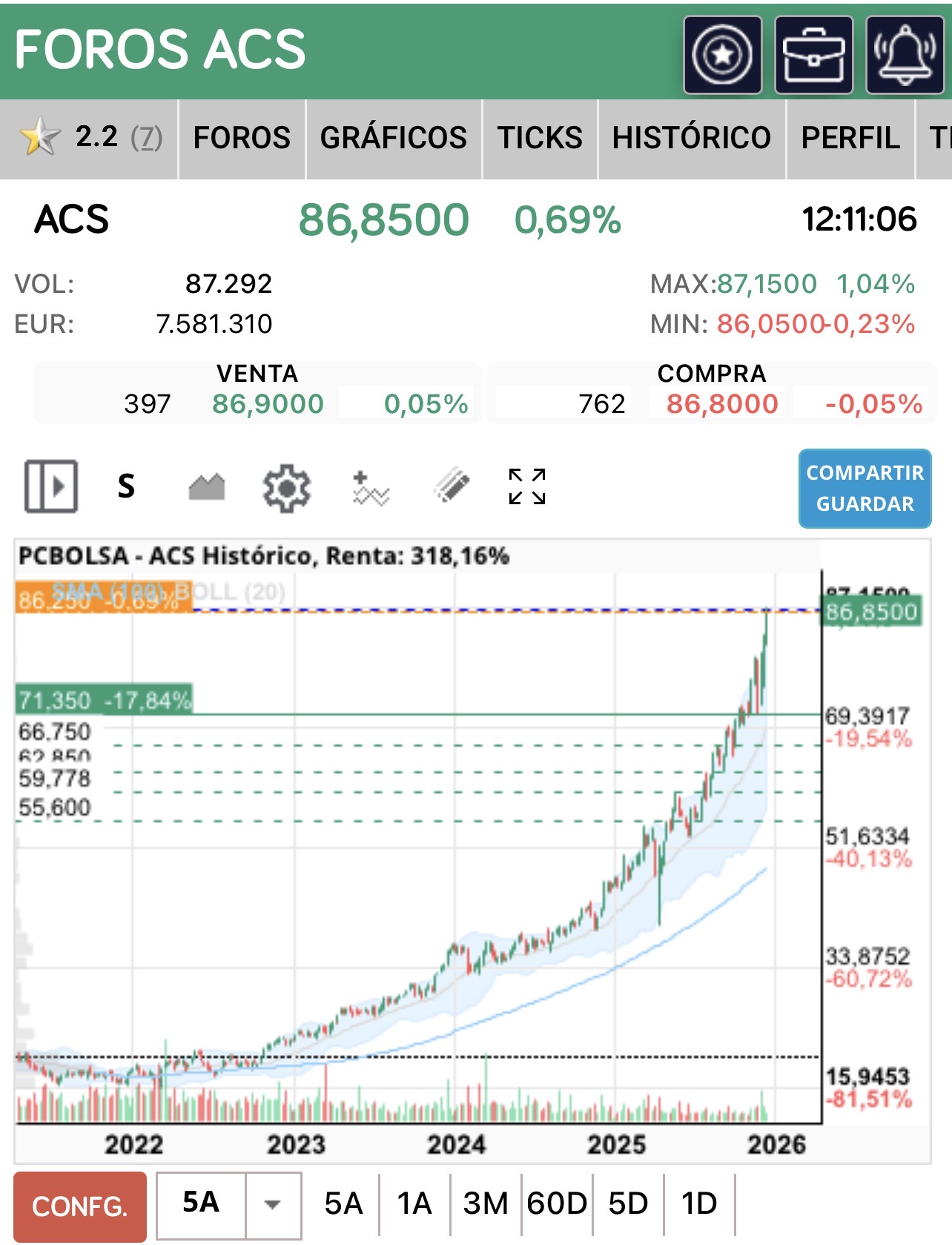
Task: Add an indicator with the zigzag-plus icon
Action: [x=369, y=488]
